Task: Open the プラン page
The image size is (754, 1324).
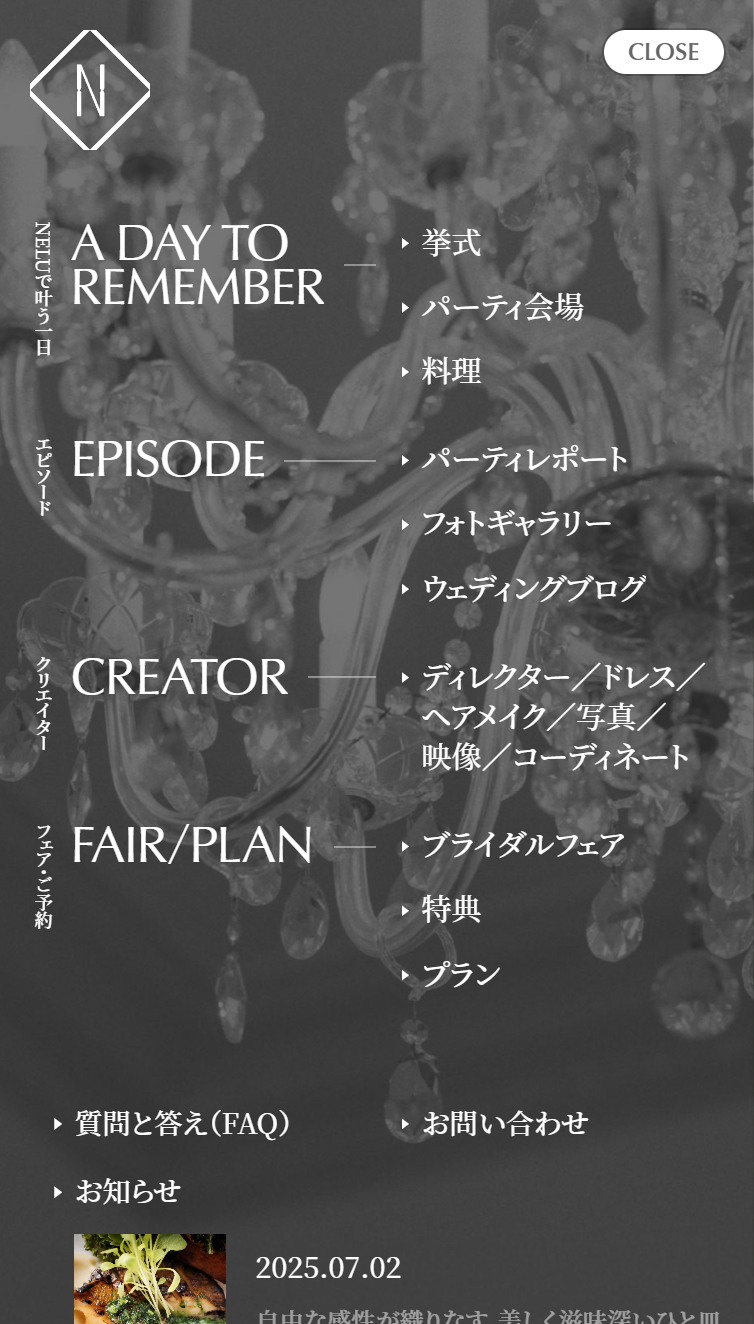Action: 460,975
